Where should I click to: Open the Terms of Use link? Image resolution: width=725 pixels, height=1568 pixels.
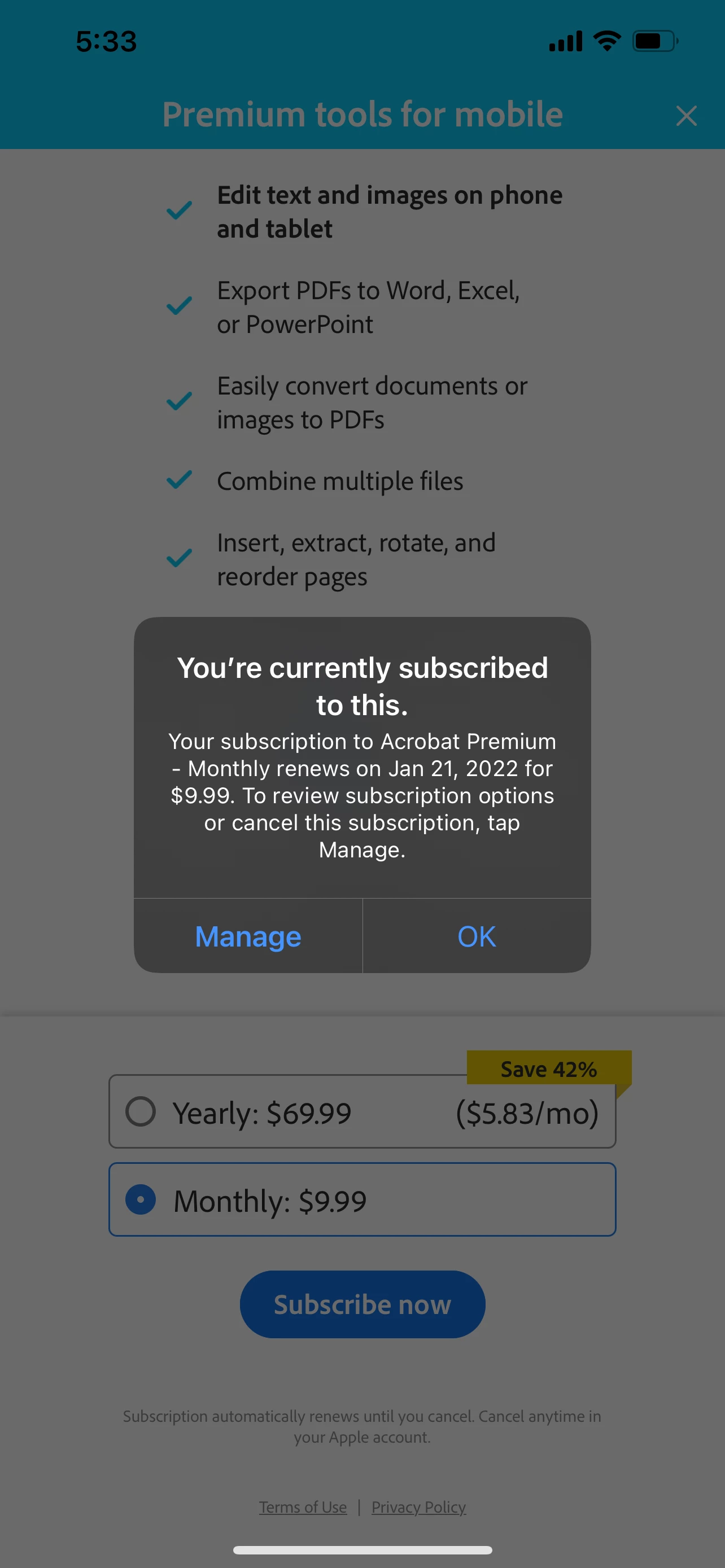tap(303, 1507)
